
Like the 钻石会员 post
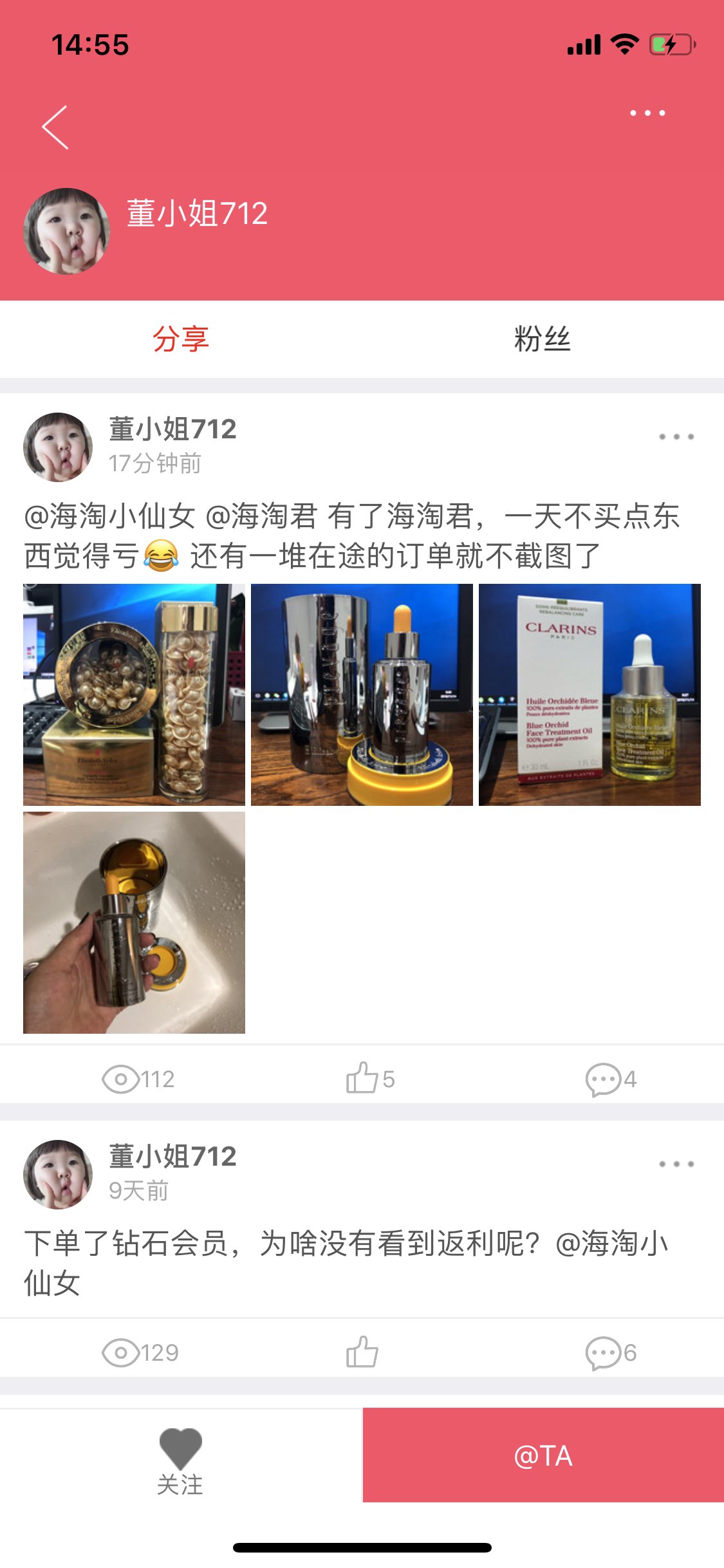[x=362, y=1352]
